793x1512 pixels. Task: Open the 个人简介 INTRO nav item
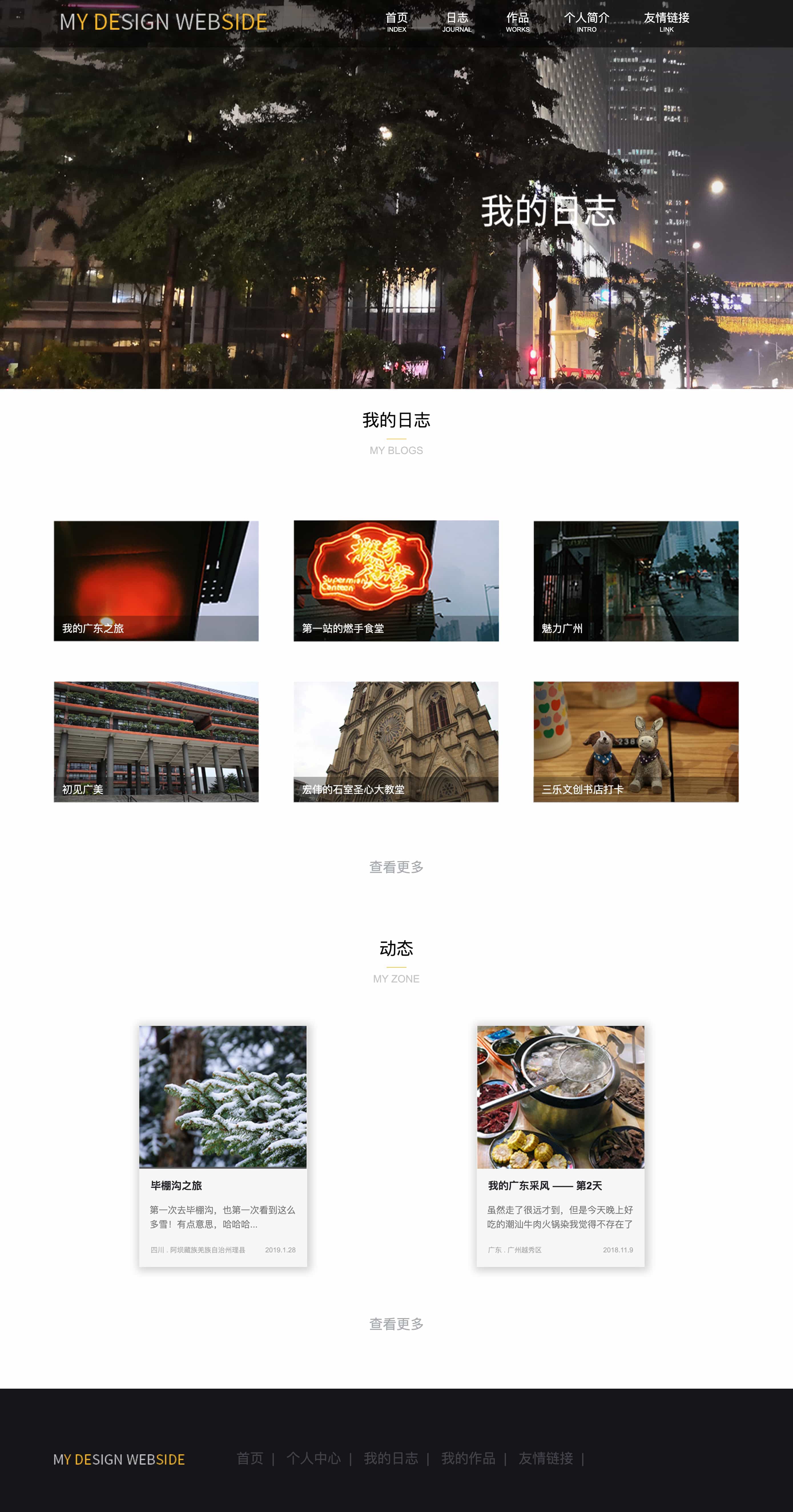click(587, 22)
